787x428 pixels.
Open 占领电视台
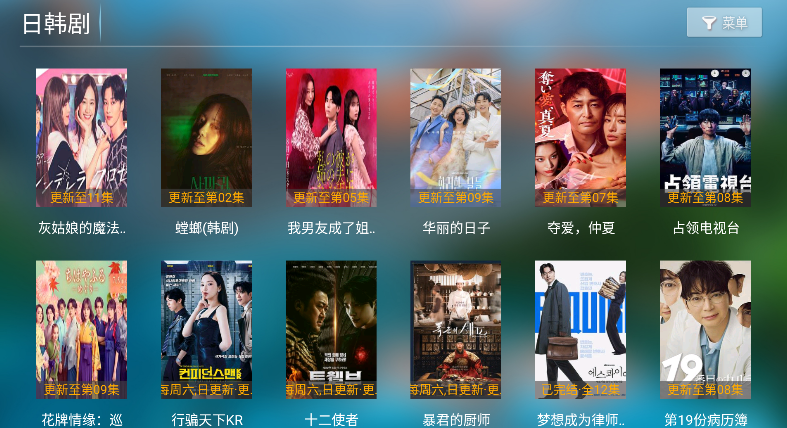coord(705,137)
